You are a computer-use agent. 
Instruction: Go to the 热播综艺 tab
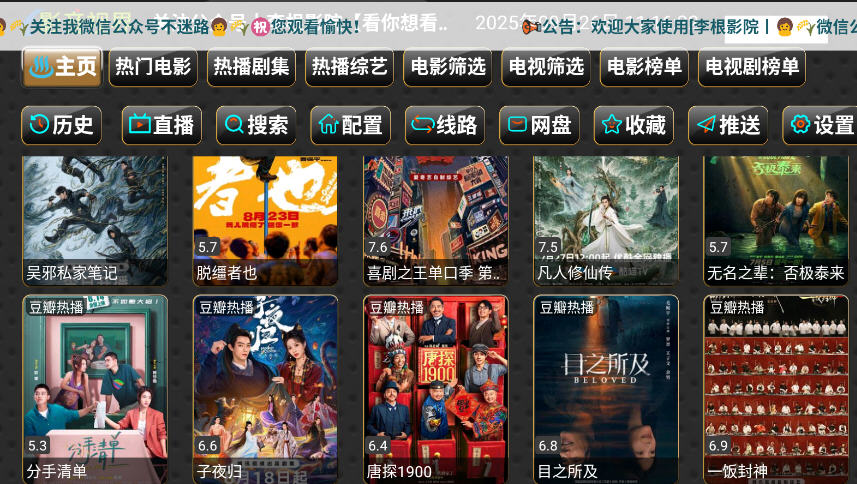[350, 67]
